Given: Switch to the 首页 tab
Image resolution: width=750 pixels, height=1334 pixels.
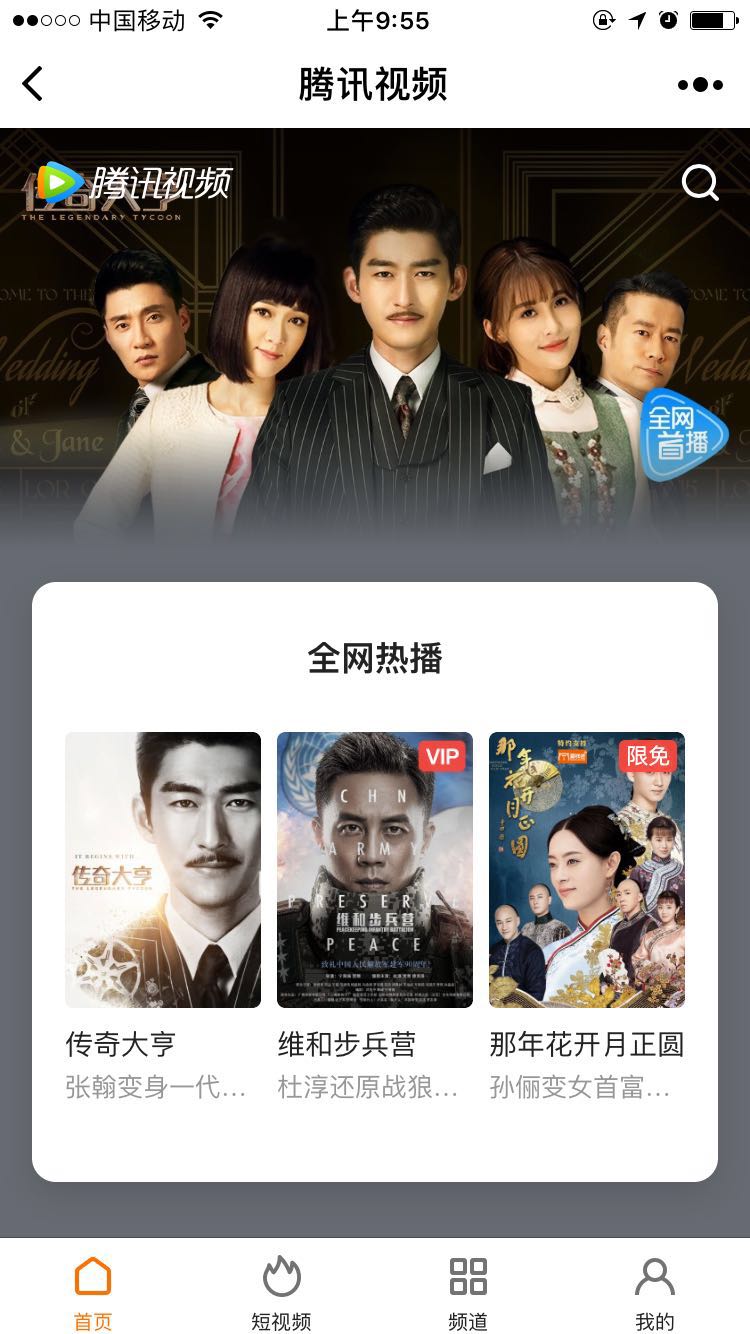Looking at the screenshot, I should (x=93, y=1293).
